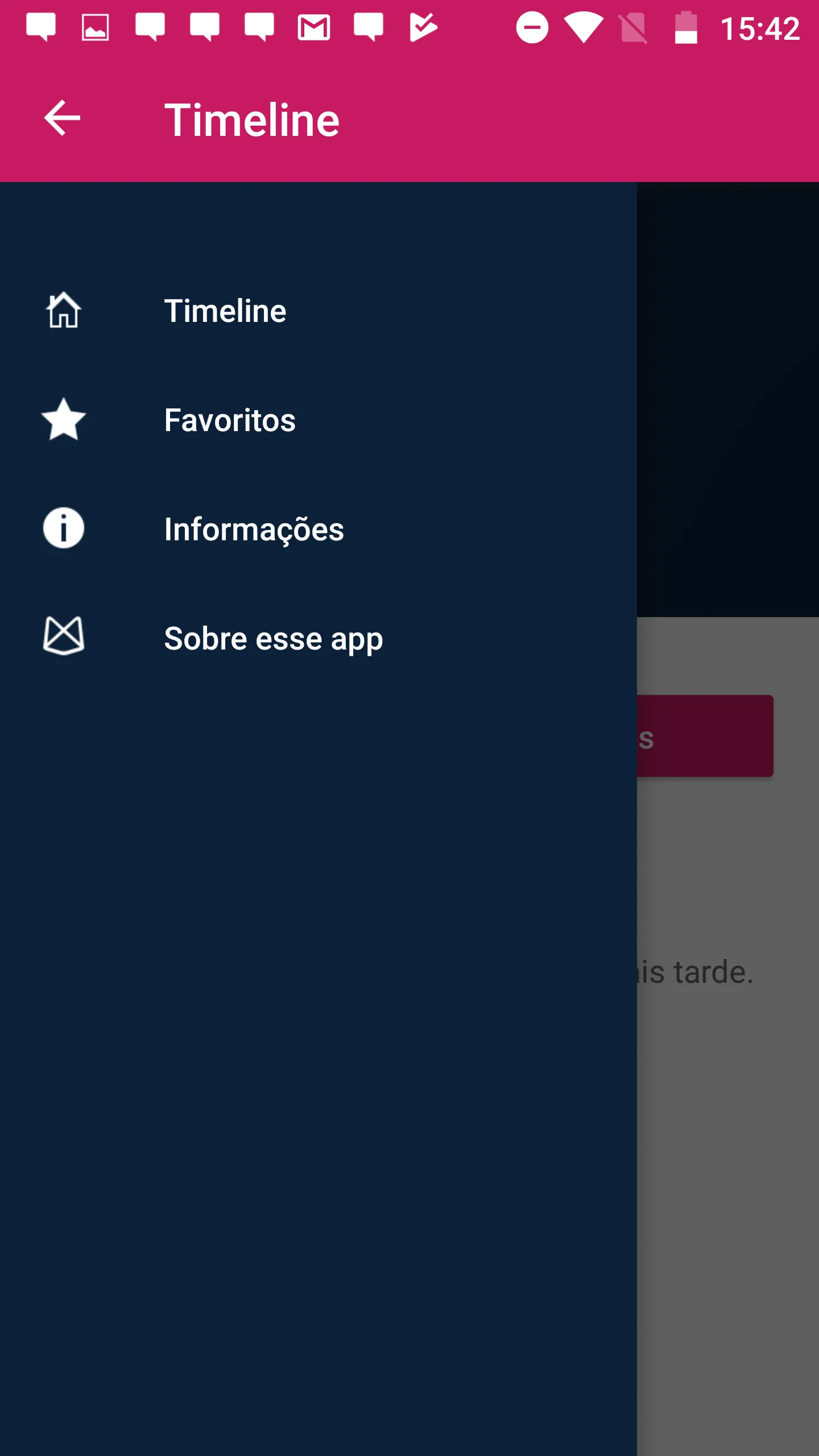819x1456 pixels.
Task: Tap the back arrow in the app bar
Action: click(63, 118)
